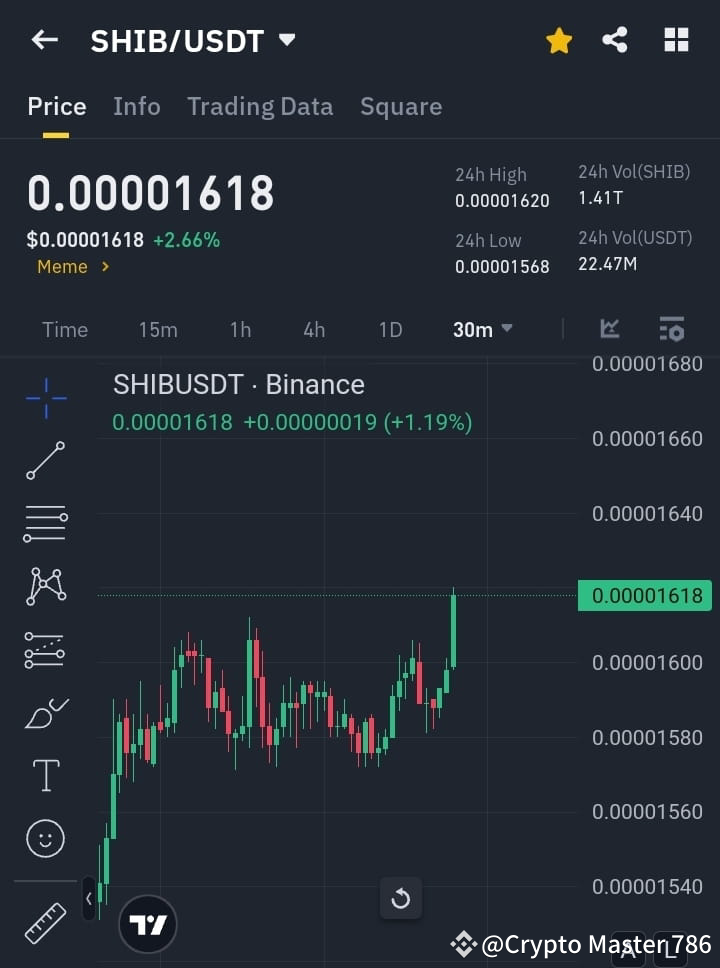Toggle logarithmic price scale

click(668, 950)
